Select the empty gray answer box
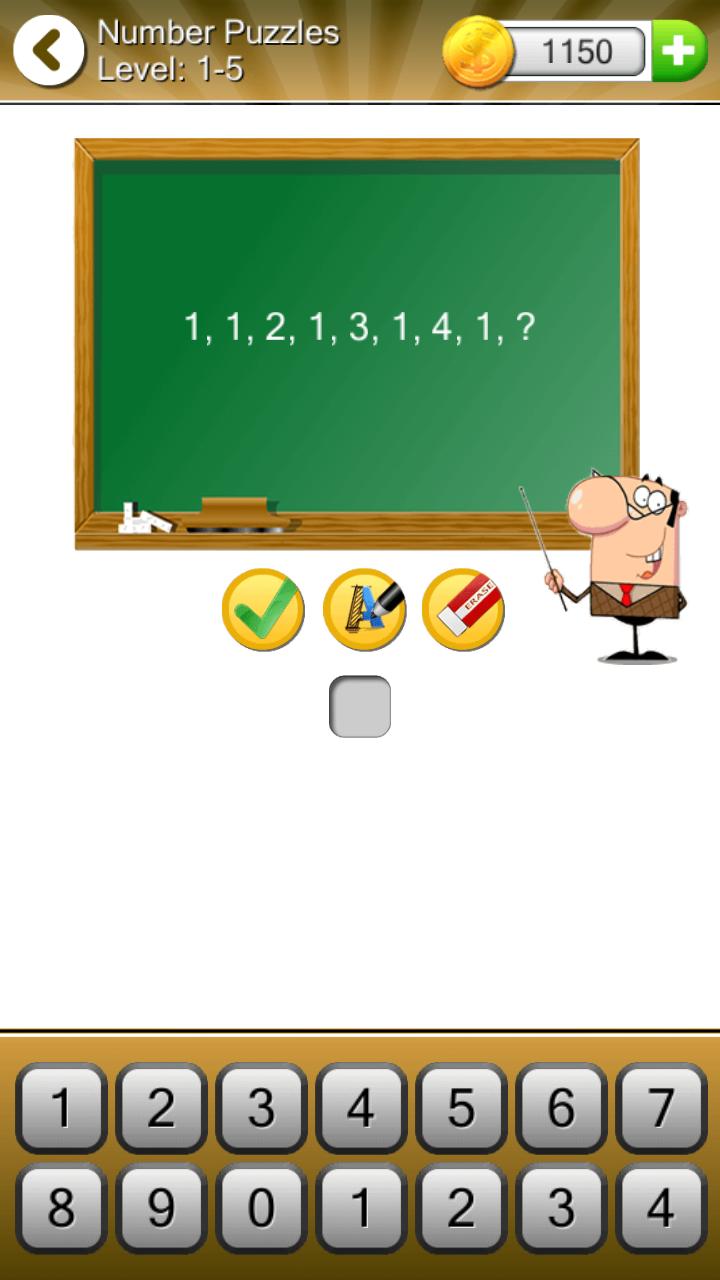 click(360, 706)
